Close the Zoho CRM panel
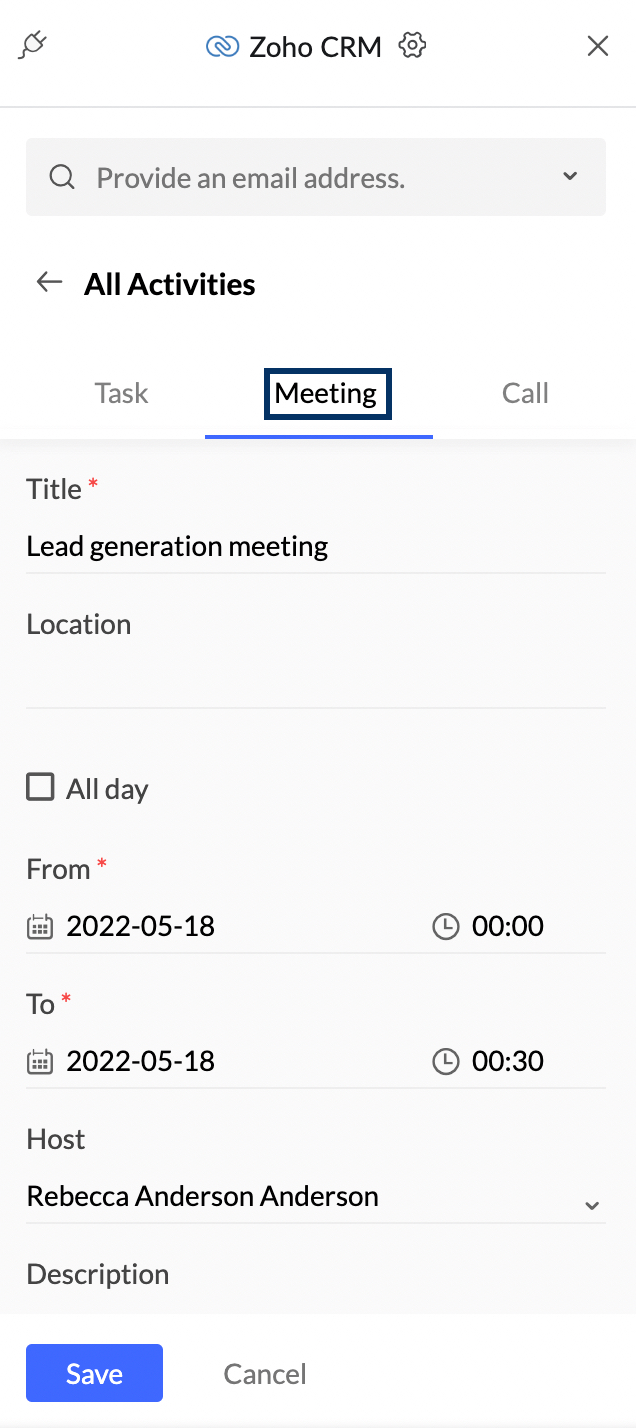This screenshot has height=1428, width=636. point(598,46)
